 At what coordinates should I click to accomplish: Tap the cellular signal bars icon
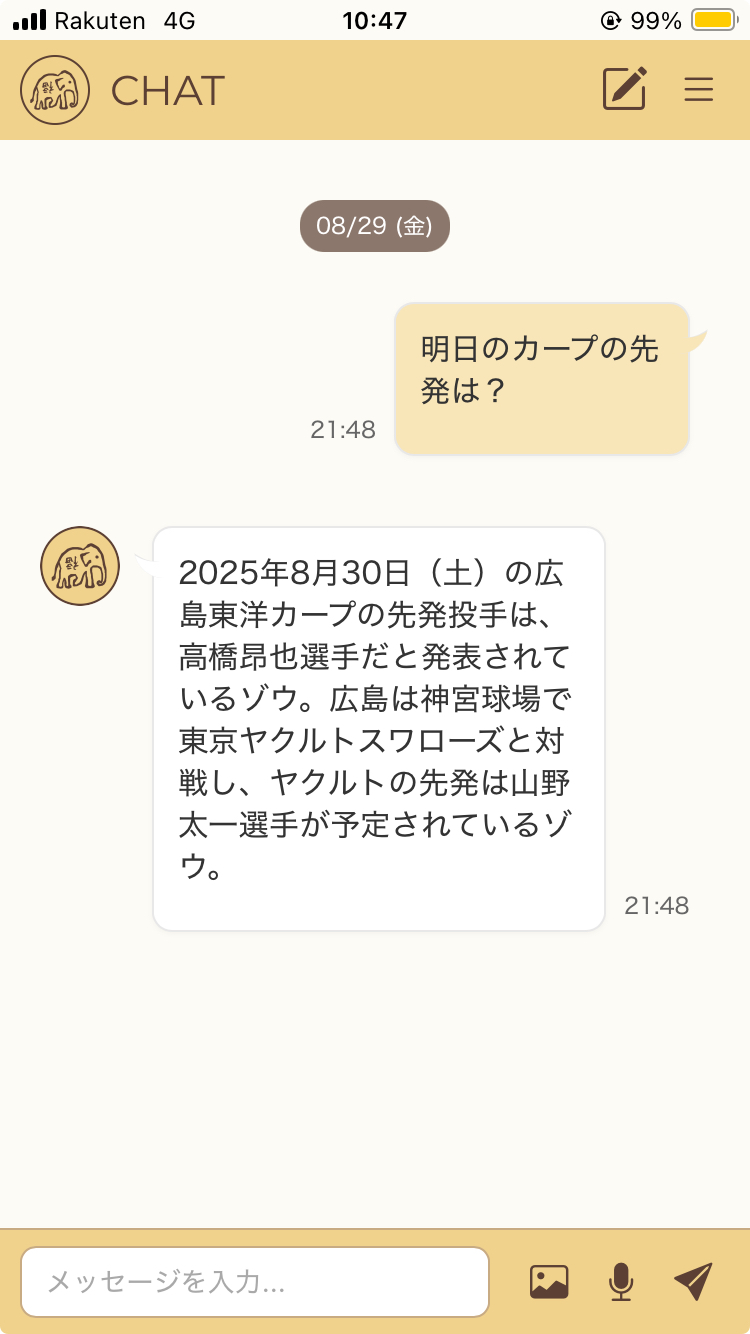coord(30,18)
